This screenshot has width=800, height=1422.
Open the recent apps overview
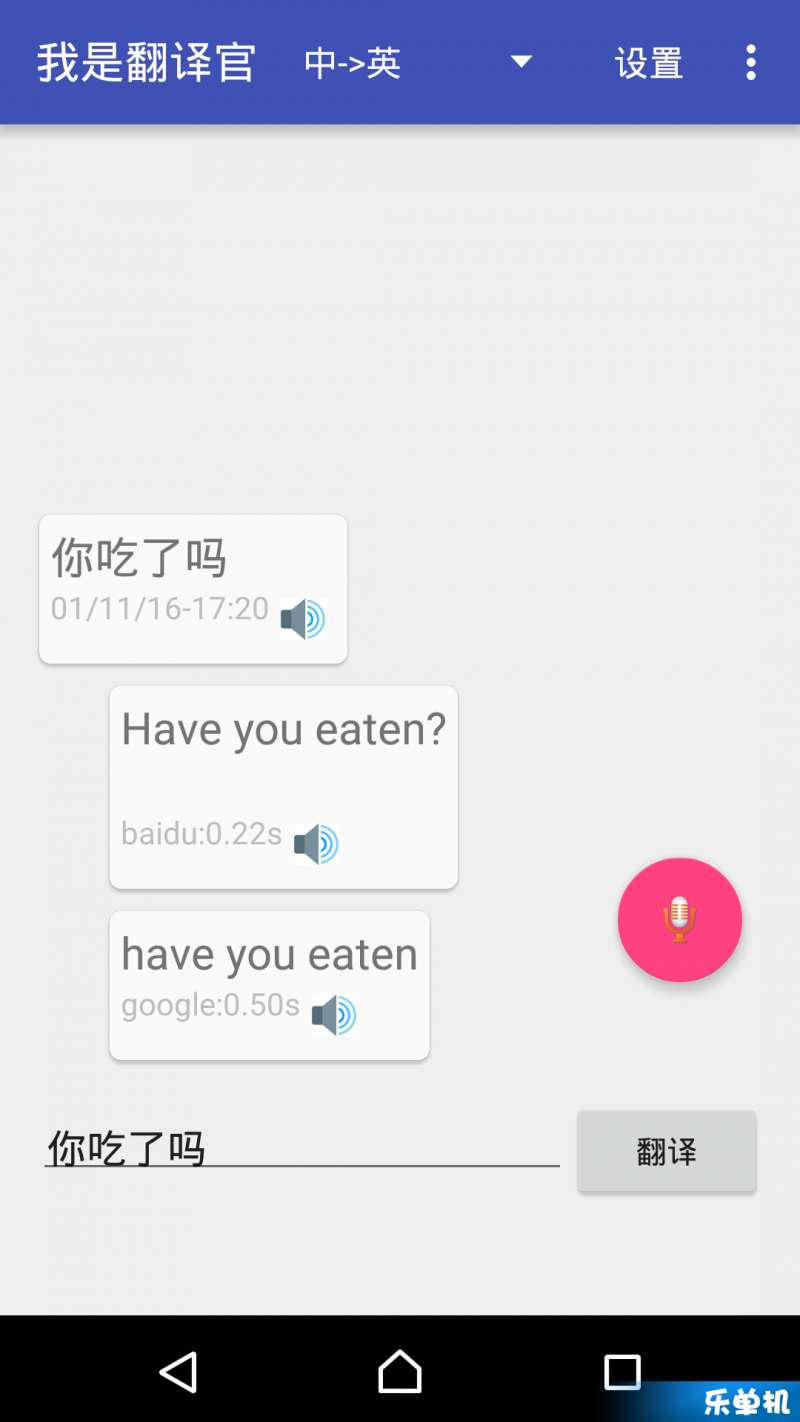pyautogui.click(x=622, y=1371)
